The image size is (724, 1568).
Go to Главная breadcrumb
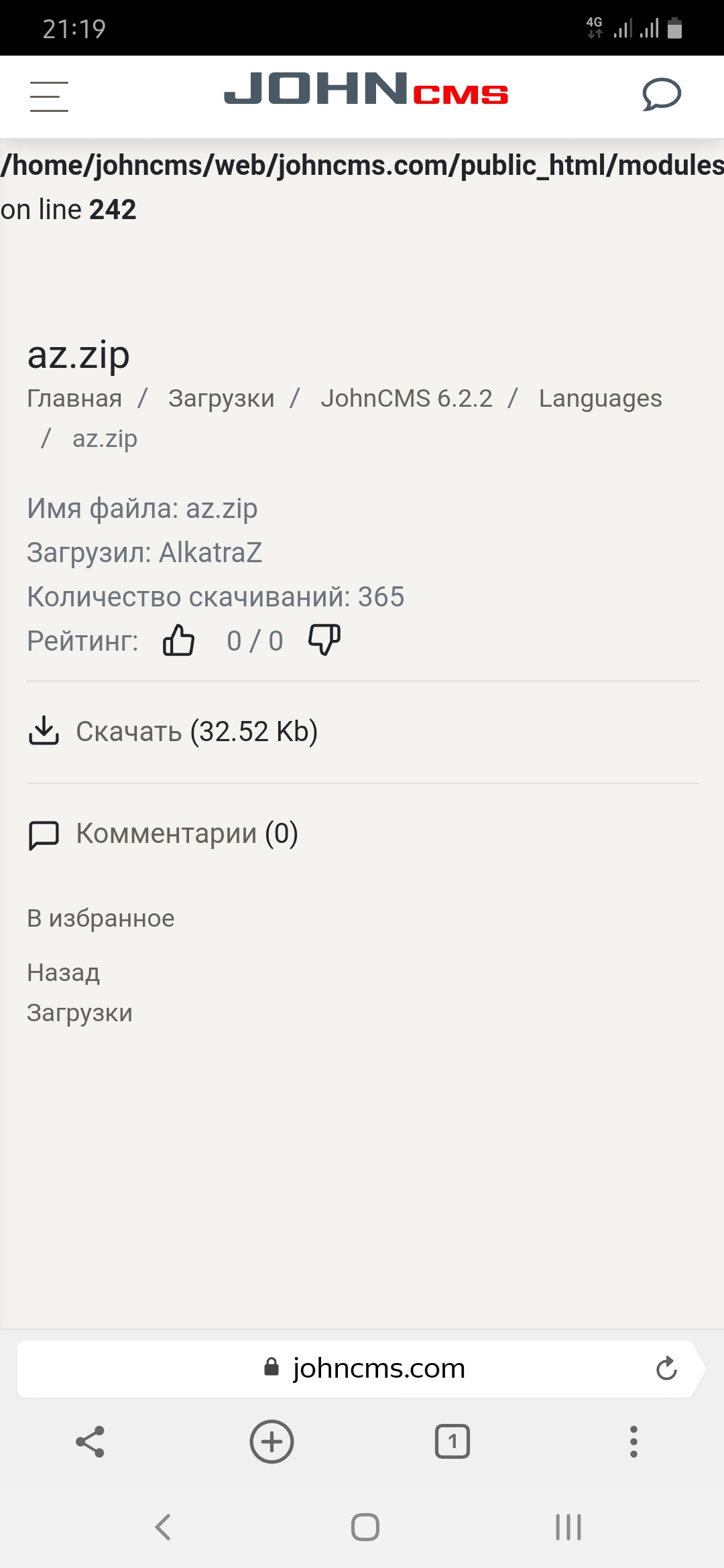pyautogui.click(x=74, y=399)
